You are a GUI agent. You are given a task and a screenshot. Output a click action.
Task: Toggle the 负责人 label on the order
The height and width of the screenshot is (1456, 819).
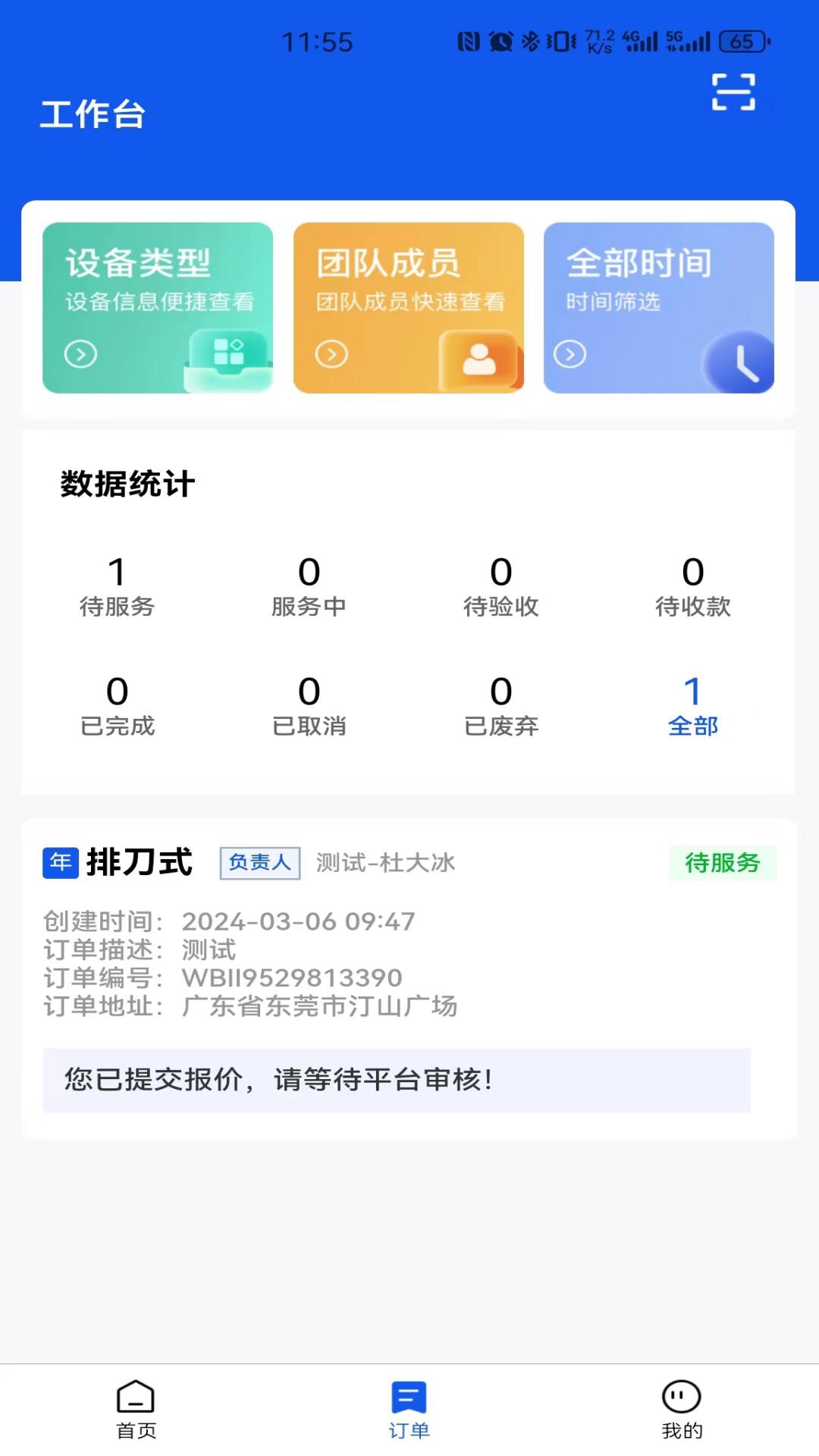(x=259, y=862)
